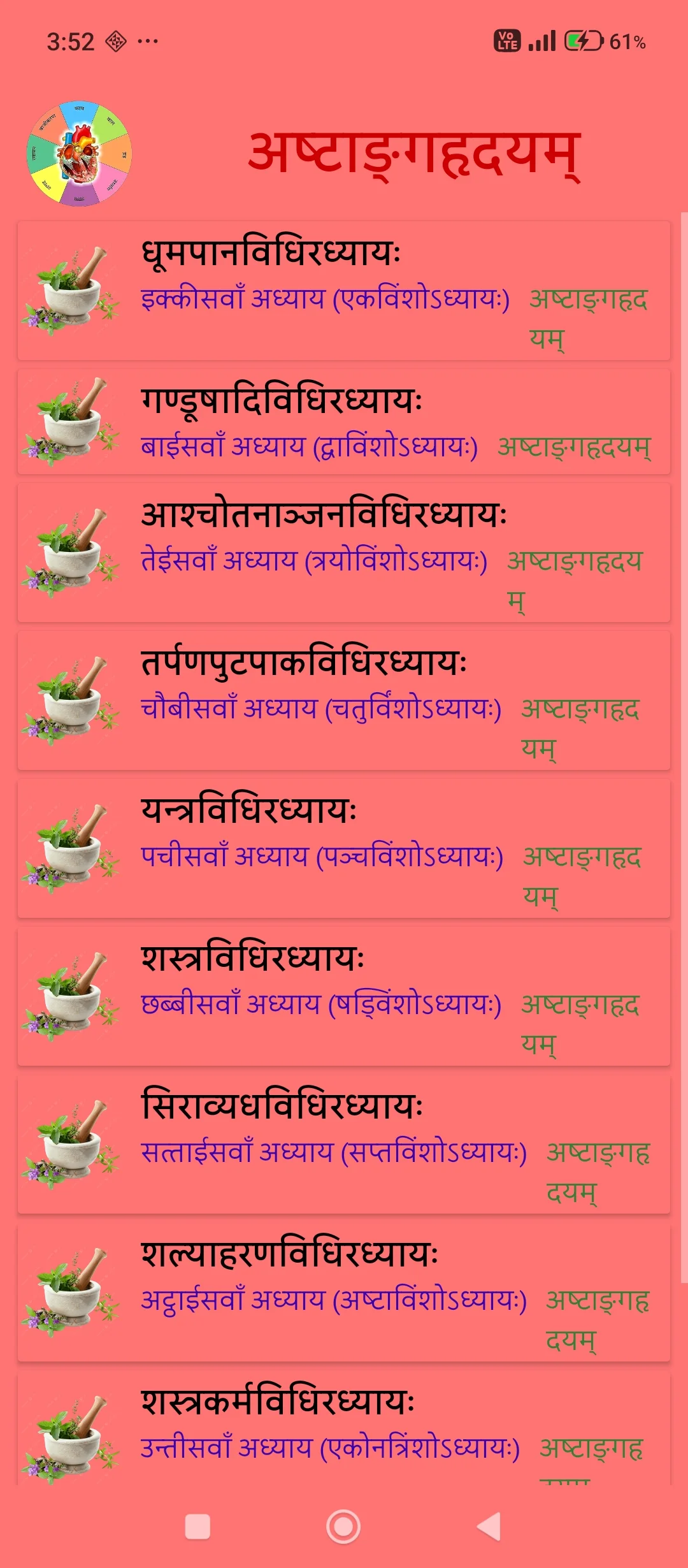Tap the VoLTE icon in status bar
Viewport: 688px width, 1568px height.
(505, 40)
